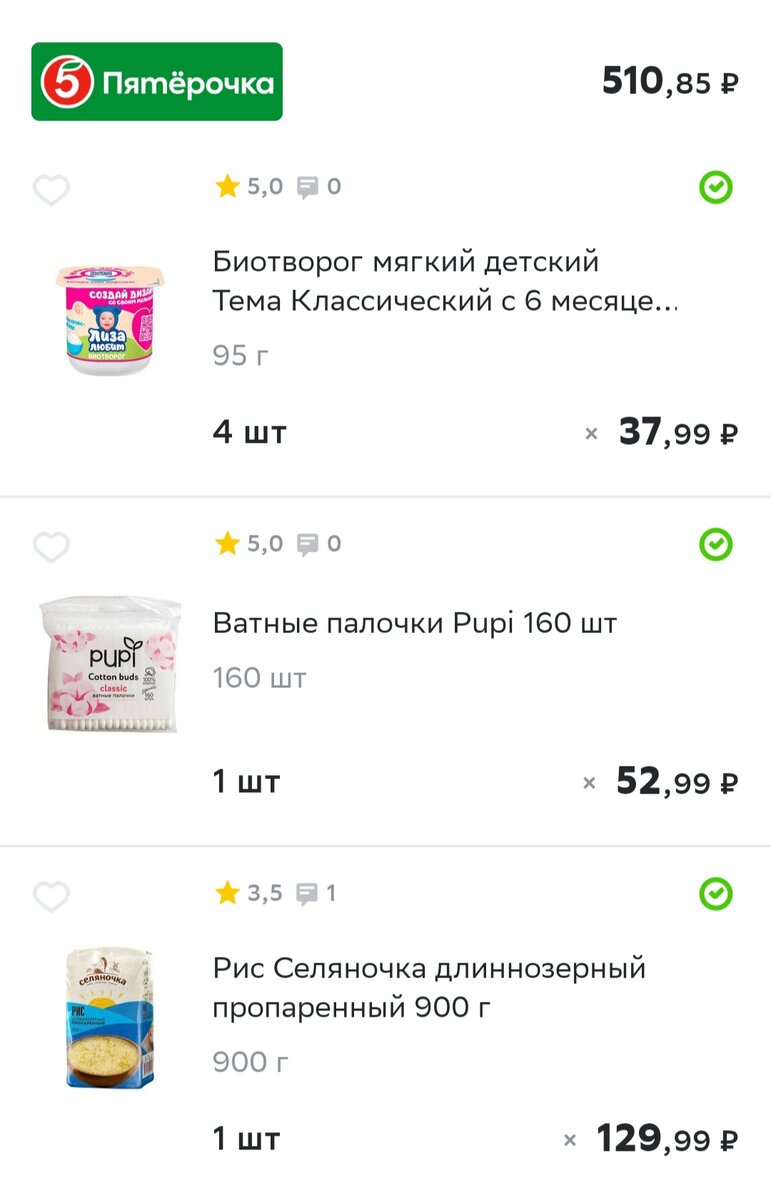
Task: Favorite the Pupi cotton buds with the heart
Action: point(51,547)
